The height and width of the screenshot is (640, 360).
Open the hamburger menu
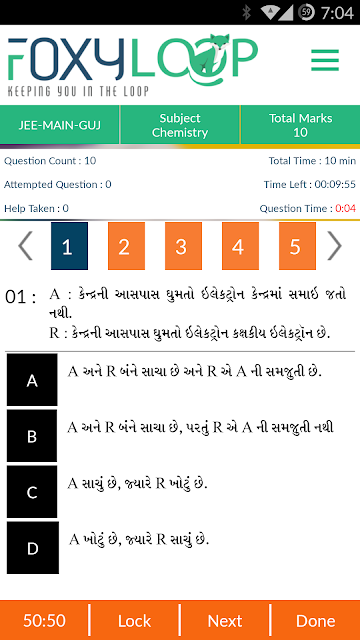pyautogui.click(x=325, y=60)
